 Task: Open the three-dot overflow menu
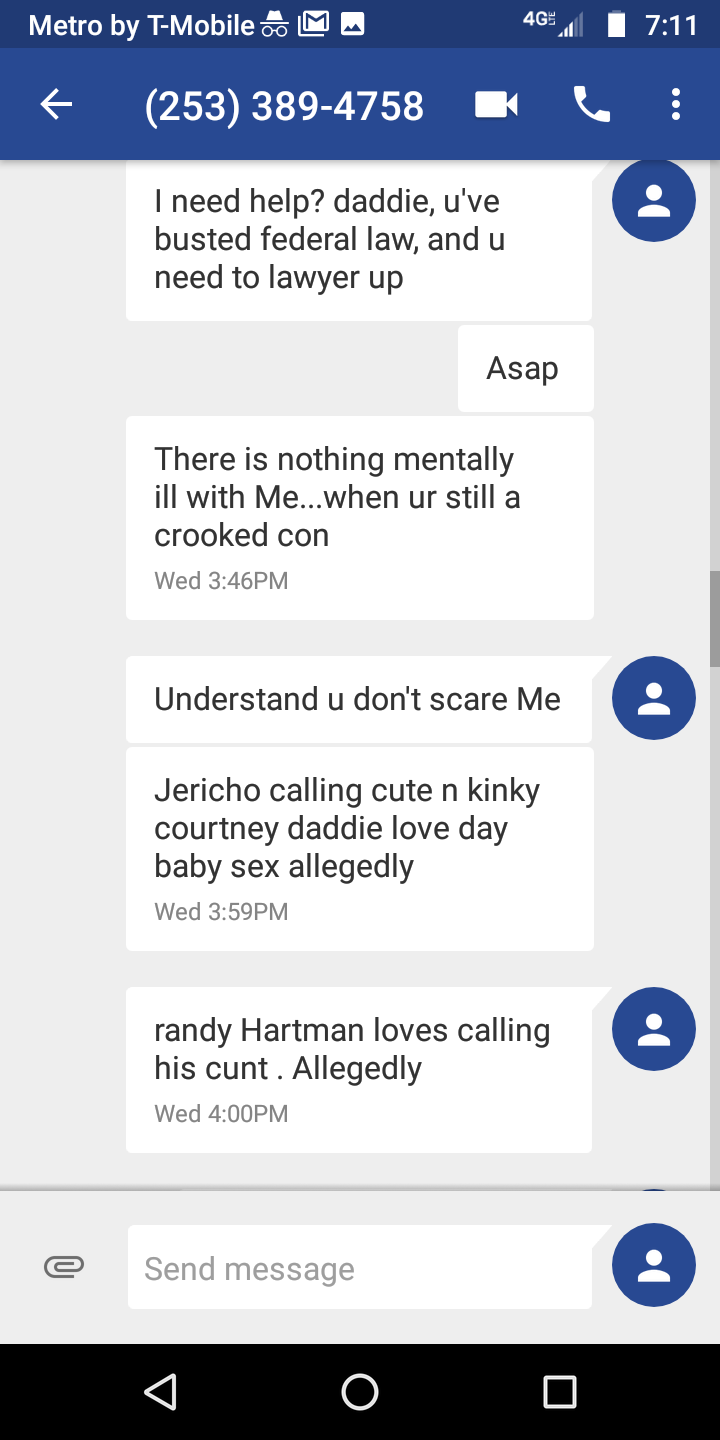tap(675, 103)
